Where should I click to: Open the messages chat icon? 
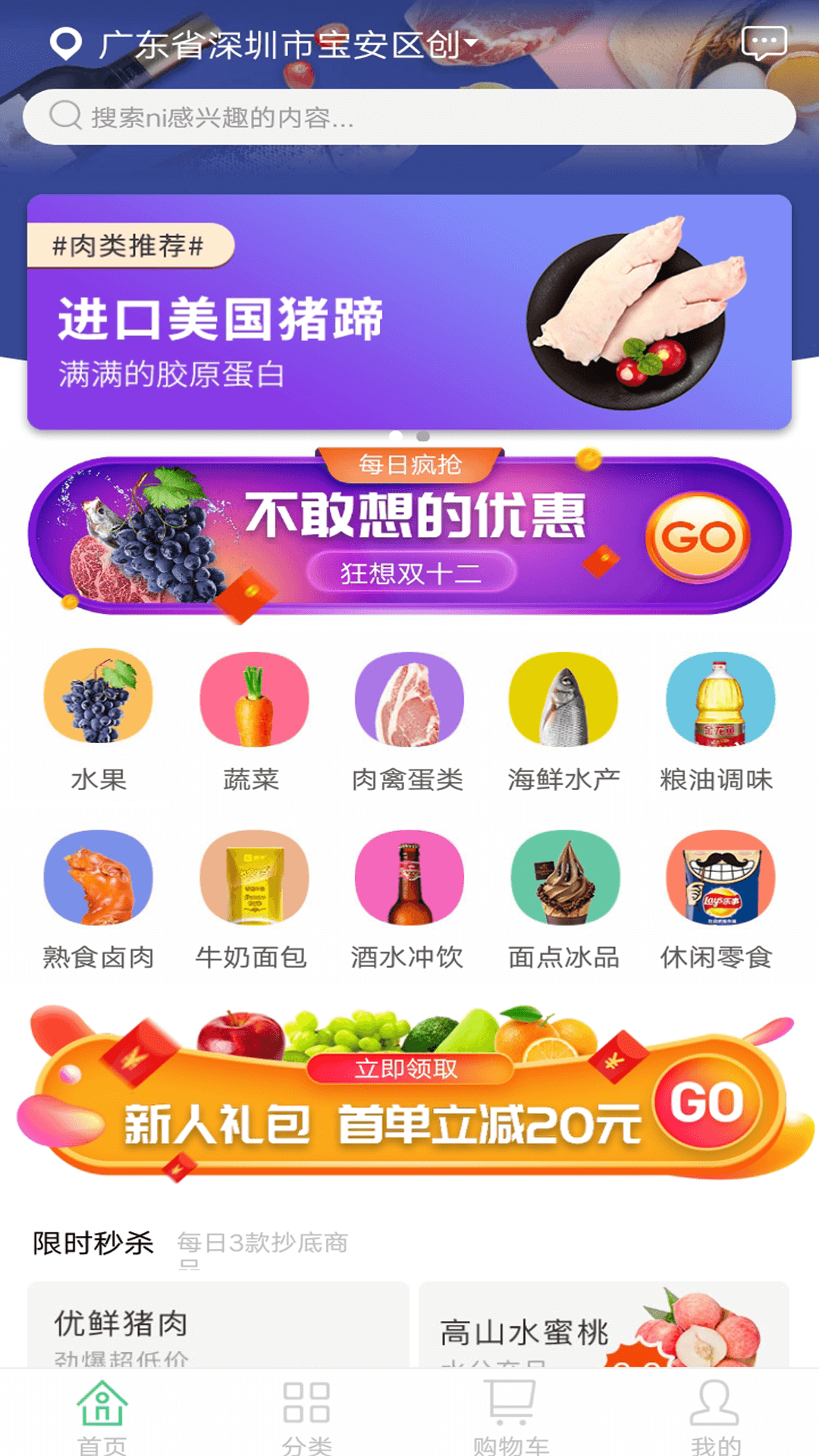[763, 43]
